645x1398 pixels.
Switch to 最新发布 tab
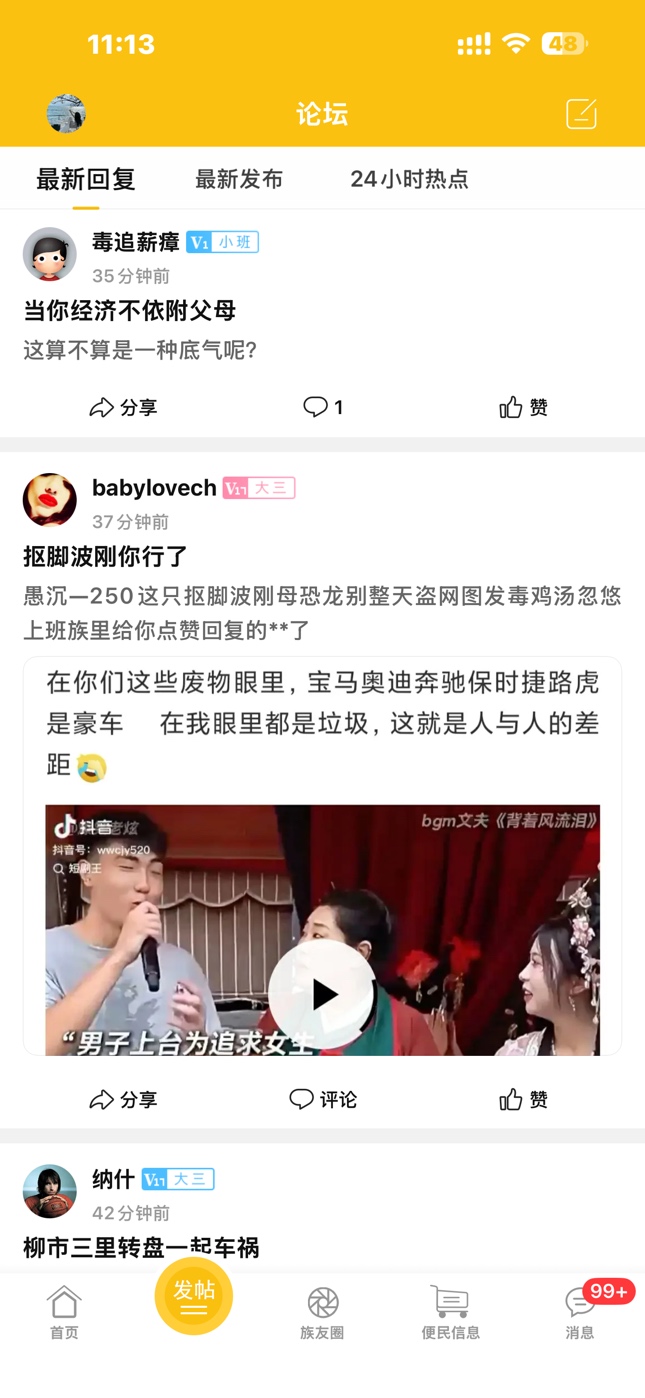(239, 179)
